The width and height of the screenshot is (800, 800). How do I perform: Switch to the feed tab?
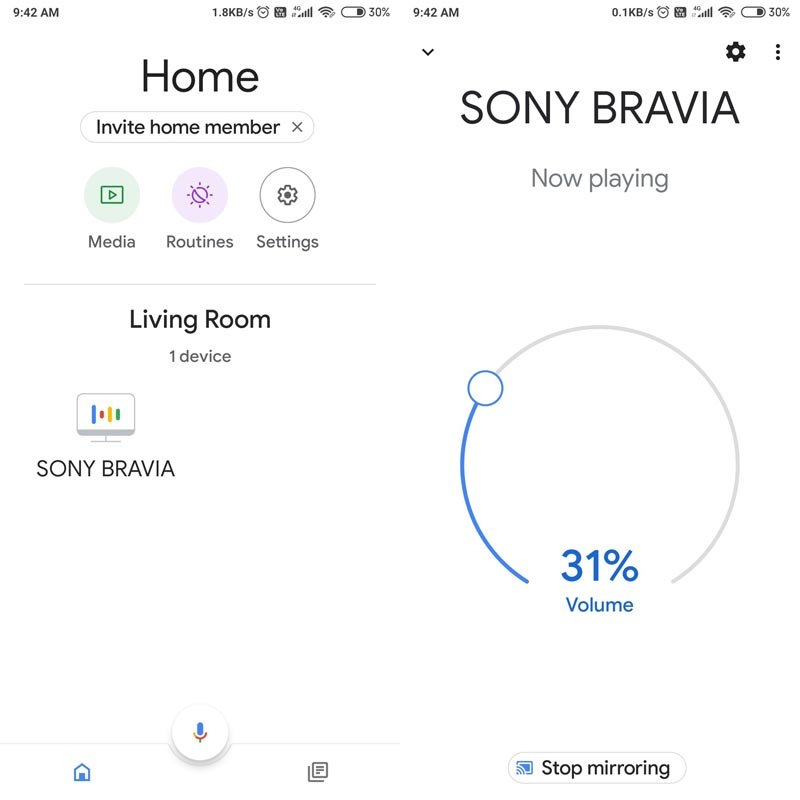317,772
